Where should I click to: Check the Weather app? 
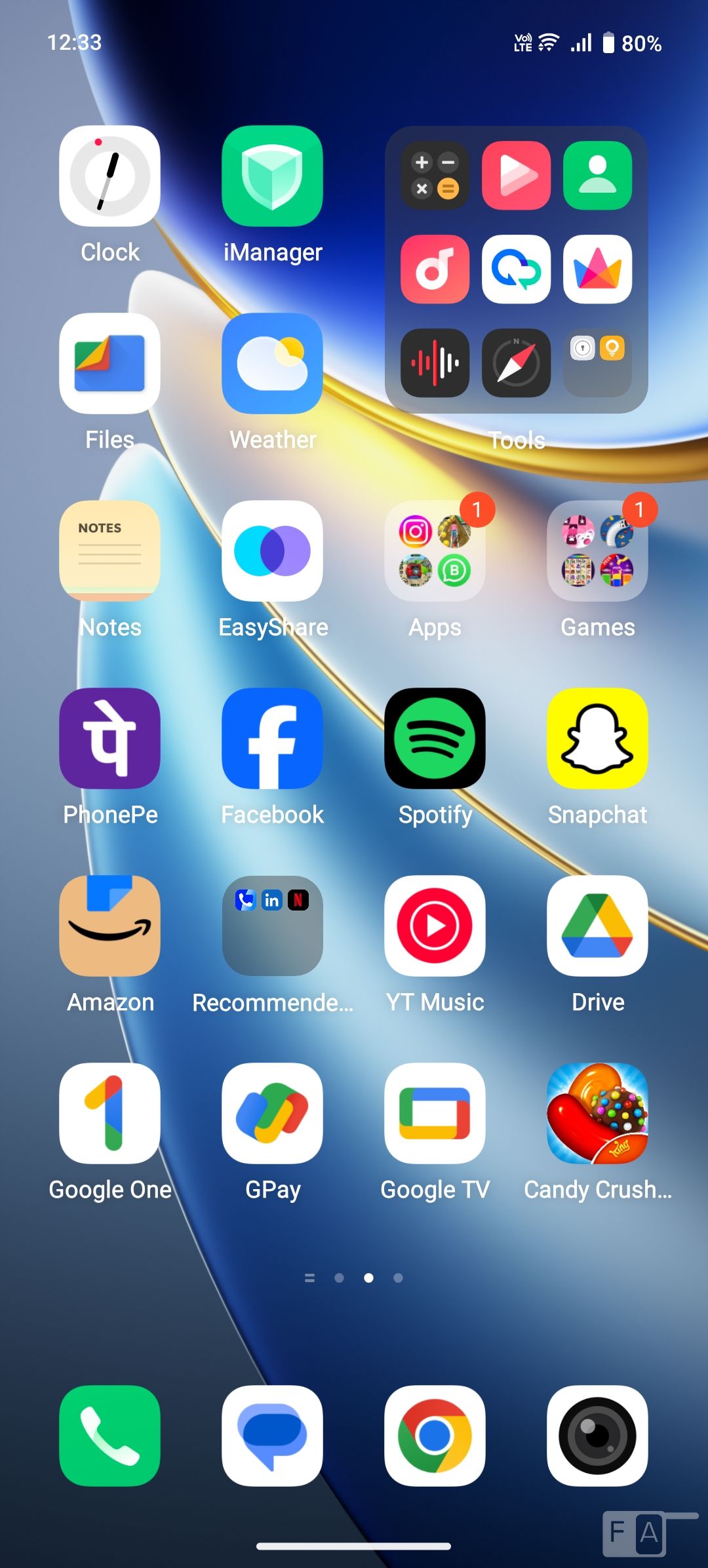point(272,364)
